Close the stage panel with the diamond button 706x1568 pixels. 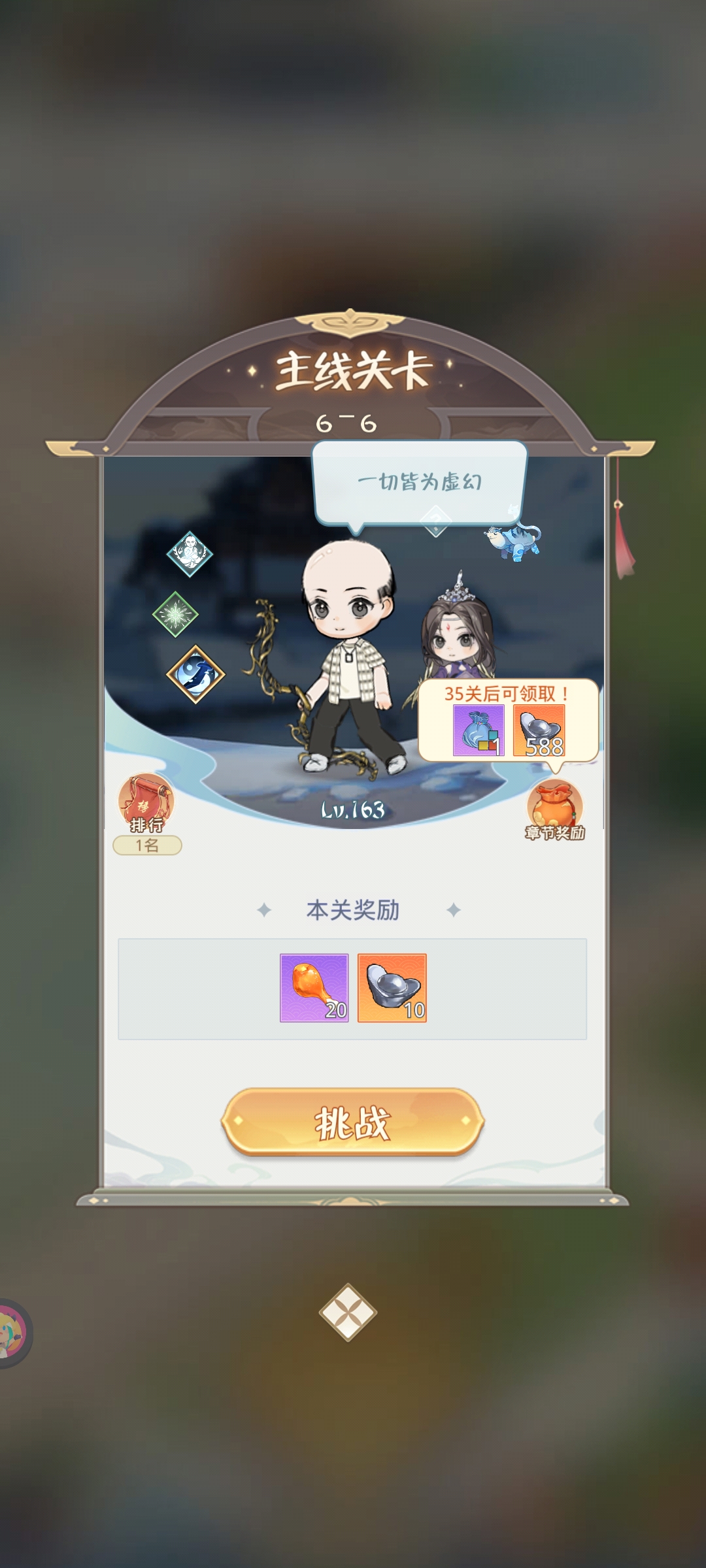(348, 1312)
